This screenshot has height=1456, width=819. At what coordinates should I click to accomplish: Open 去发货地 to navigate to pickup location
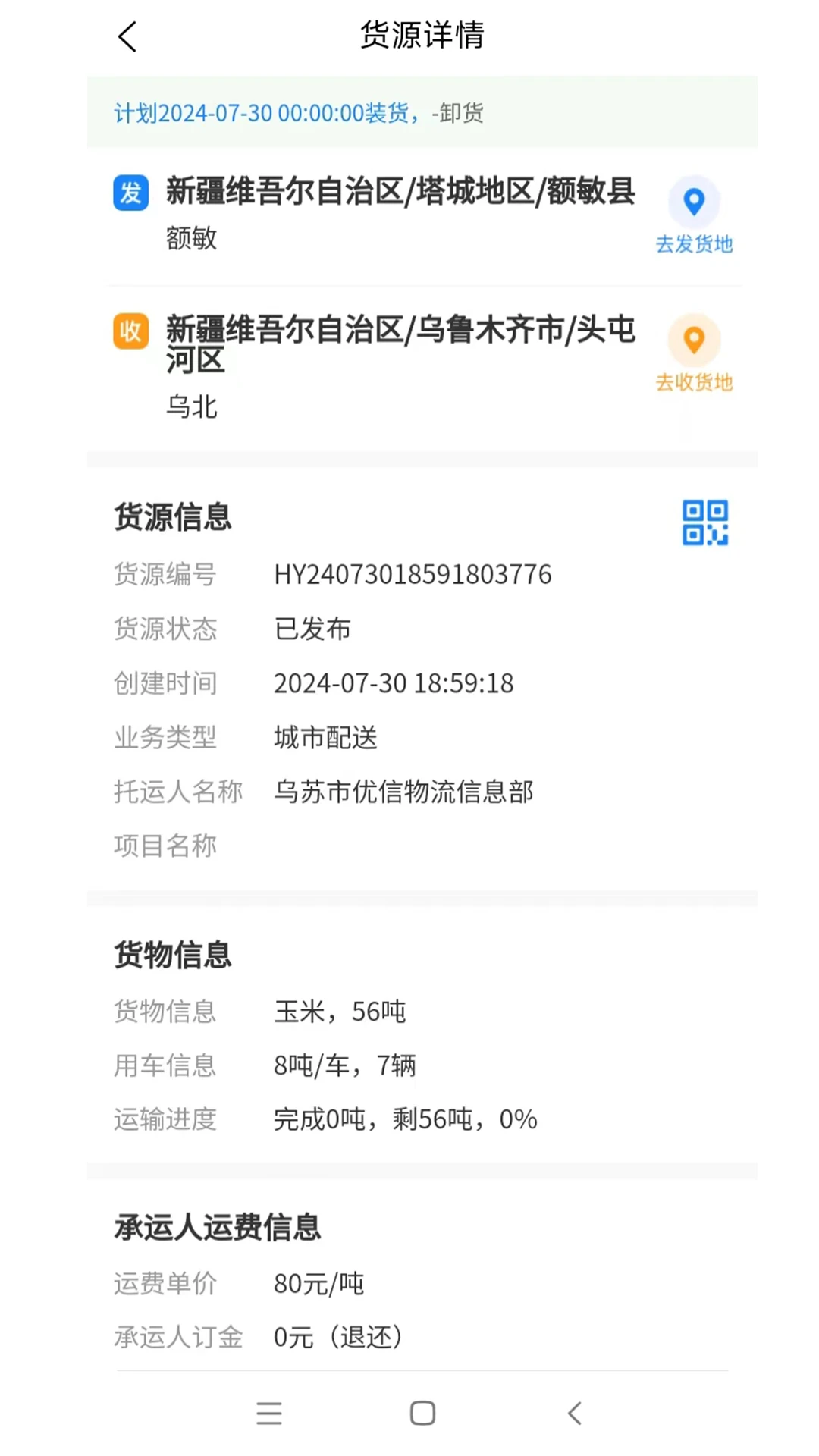click(694, 244)
